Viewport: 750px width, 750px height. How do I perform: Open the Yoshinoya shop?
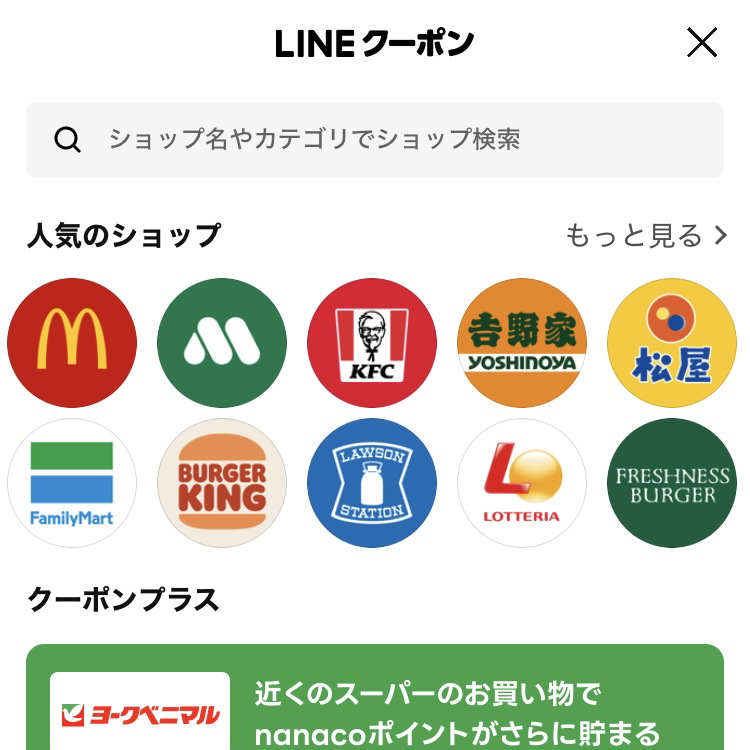[x=522, y=343]
